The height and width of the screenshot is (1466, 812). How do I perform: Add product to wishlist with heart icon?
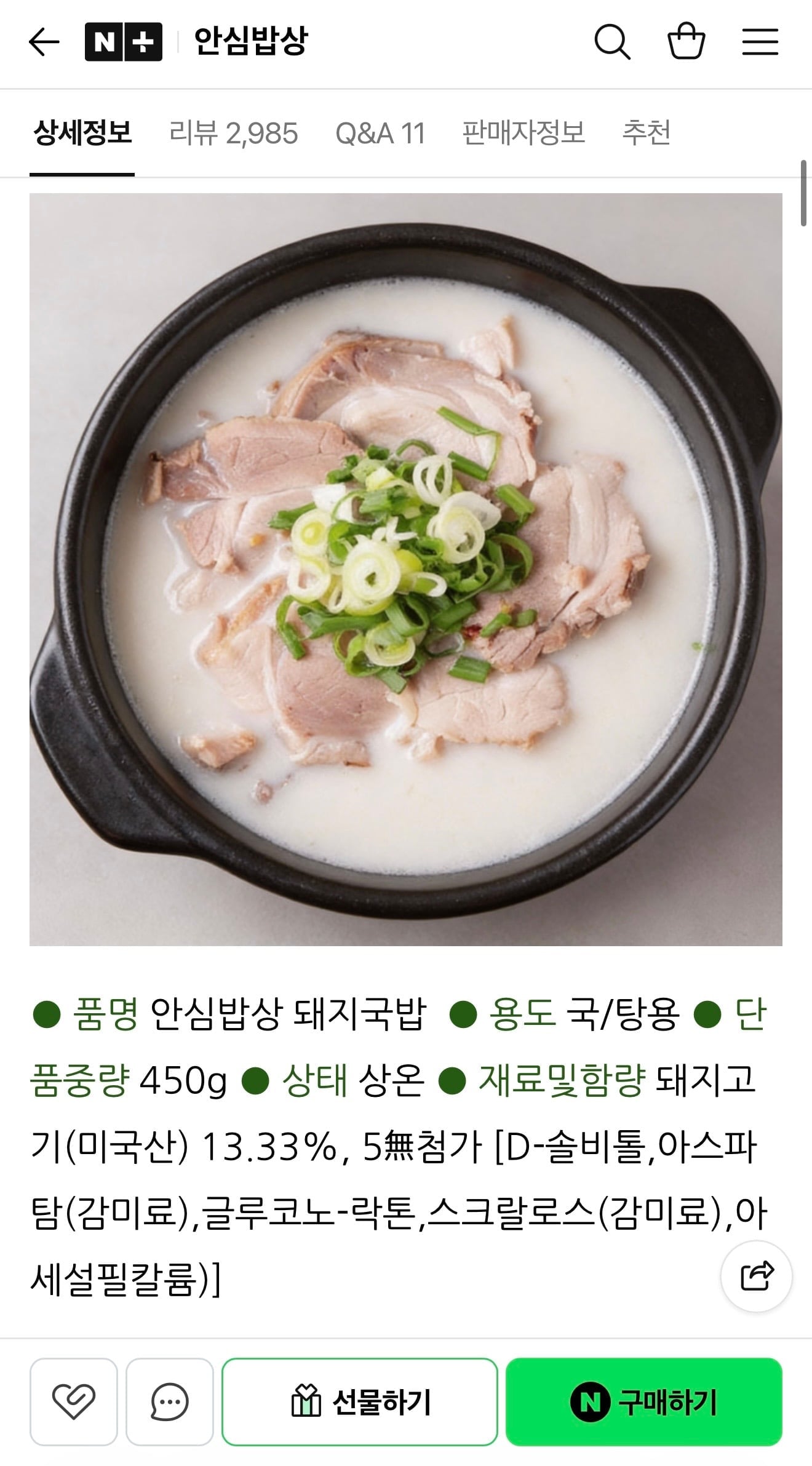coord(73,1401)
